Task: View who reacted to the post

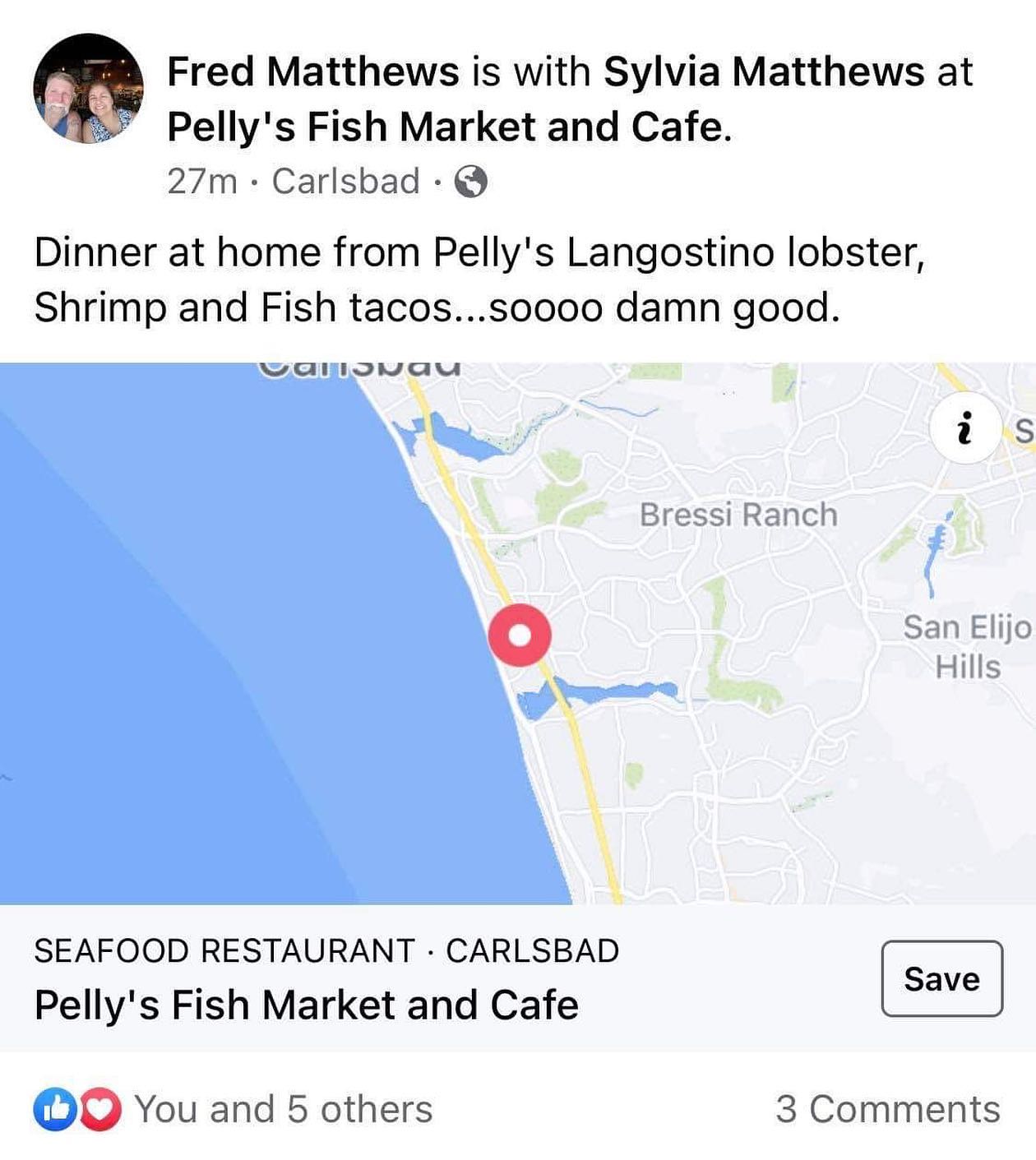Action: click(x=284, y=1109)
